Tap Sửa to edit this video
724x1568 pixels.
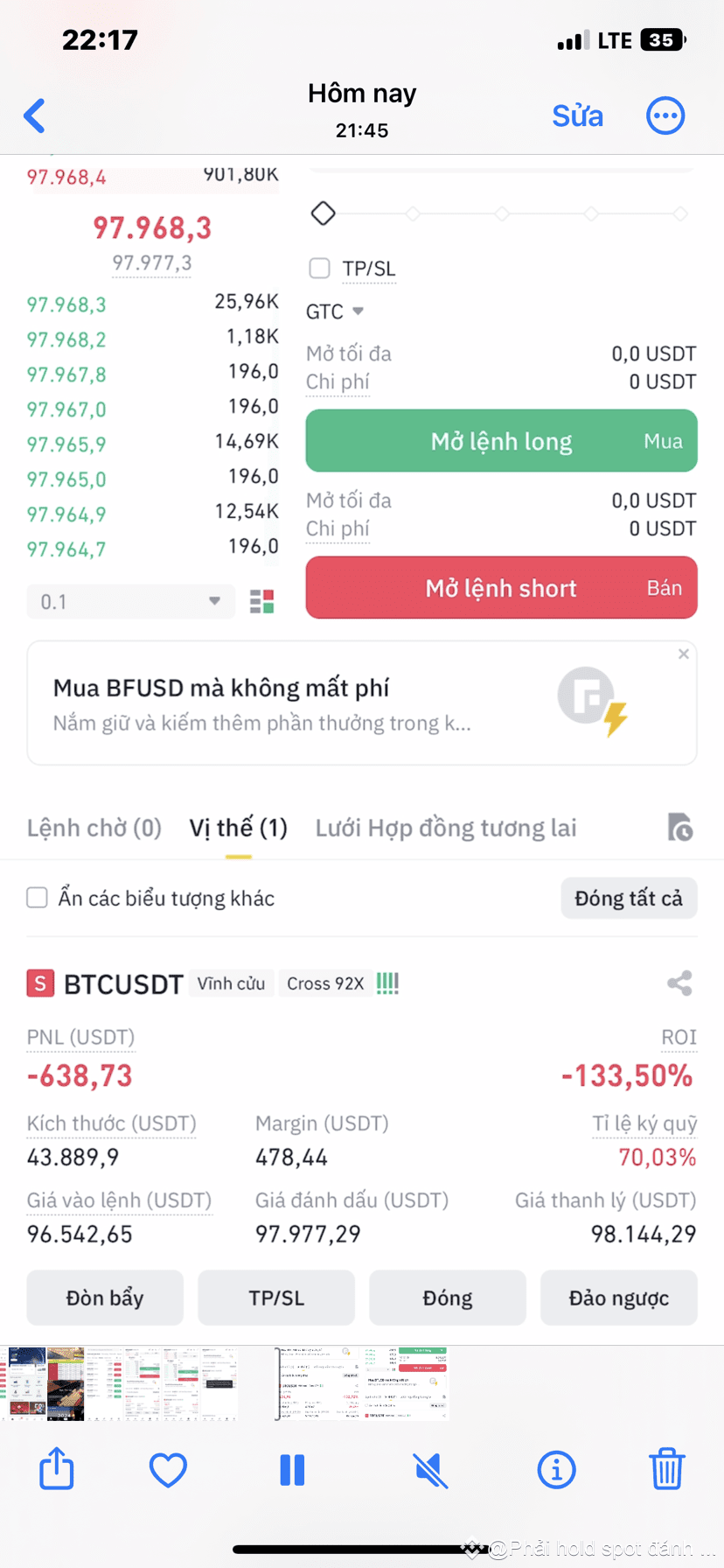tap(577, 115)
